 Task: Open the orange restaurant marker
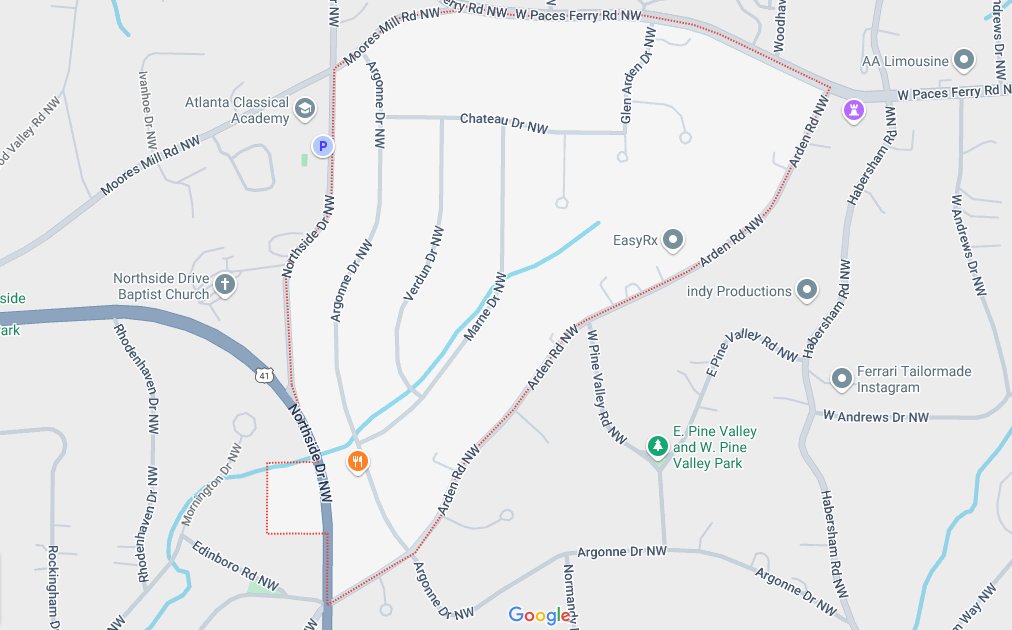[357, 461]
